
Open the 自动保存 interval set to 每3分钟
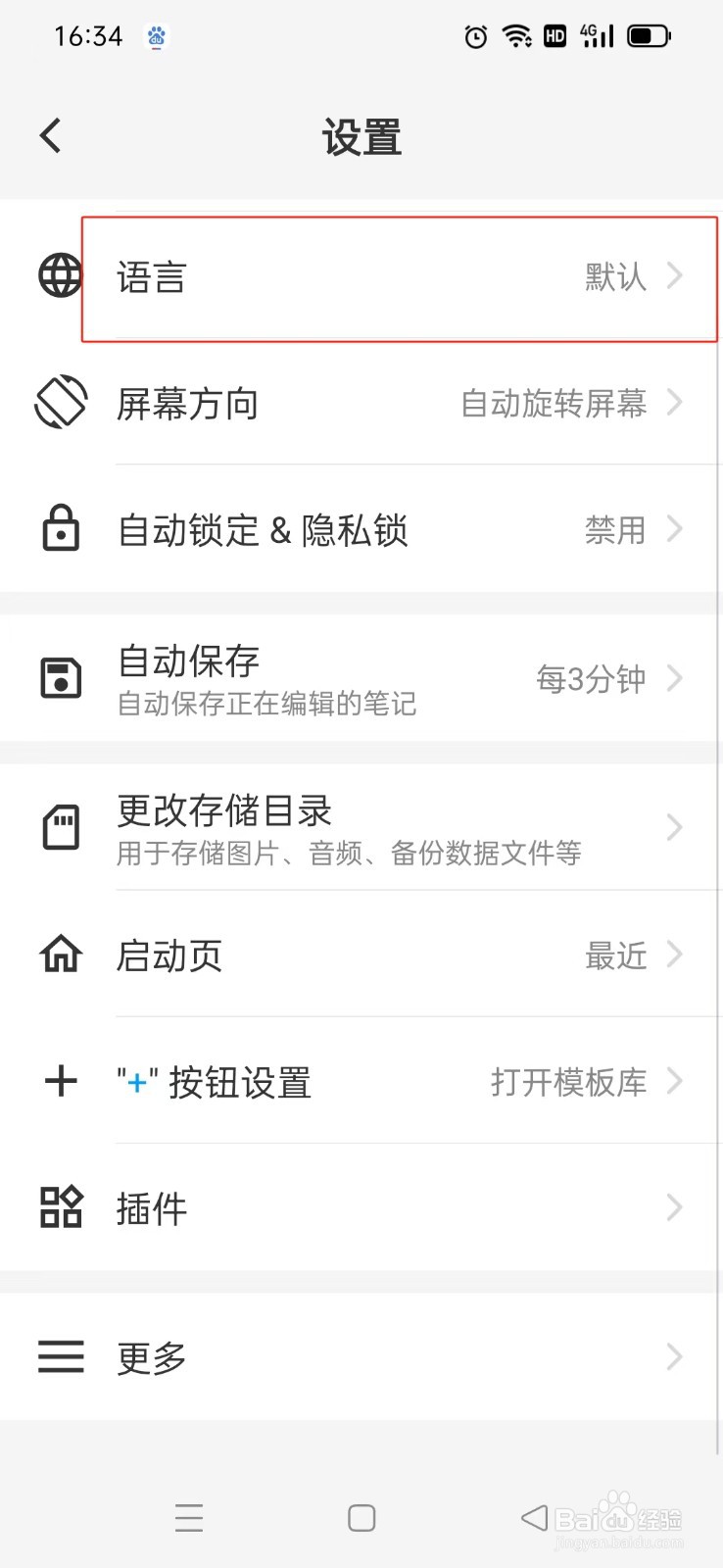(392, 678)
